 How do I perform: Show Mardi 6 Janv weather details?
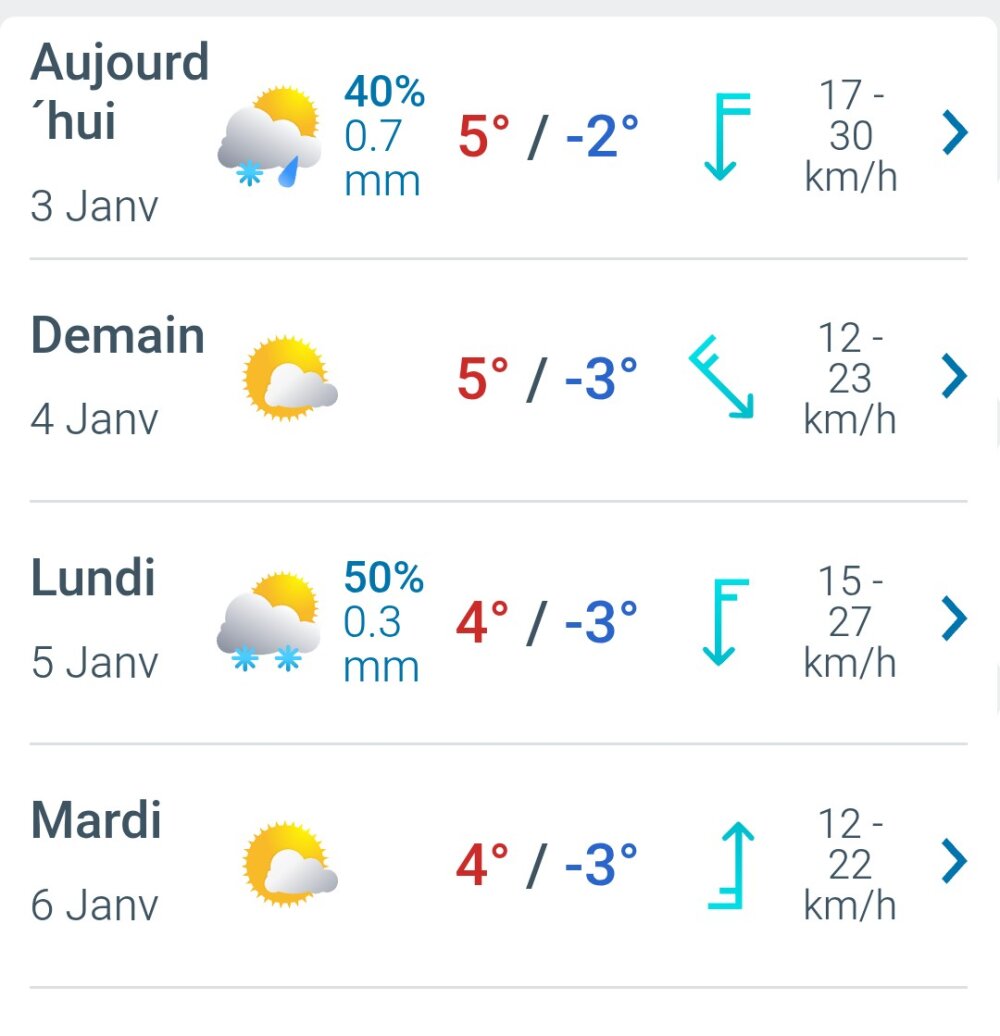(955, 862)
